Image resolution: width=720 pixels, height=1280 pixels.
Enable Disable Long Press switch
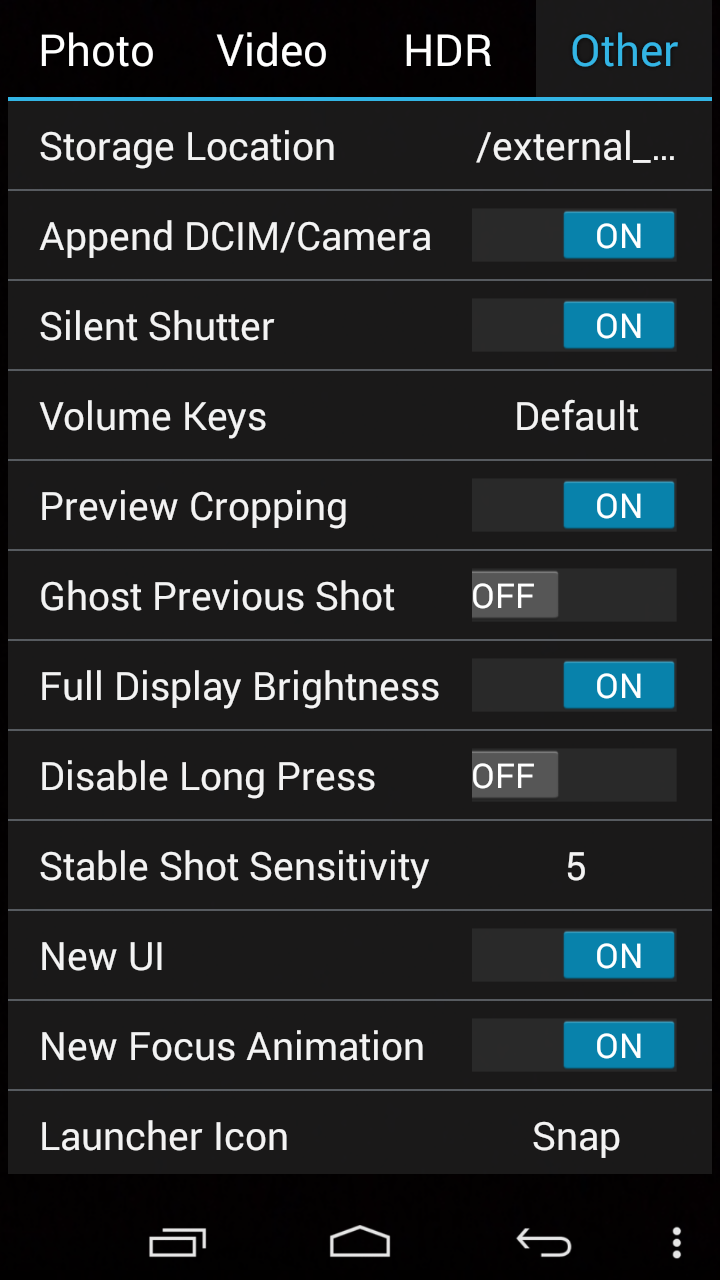point(574,776)
